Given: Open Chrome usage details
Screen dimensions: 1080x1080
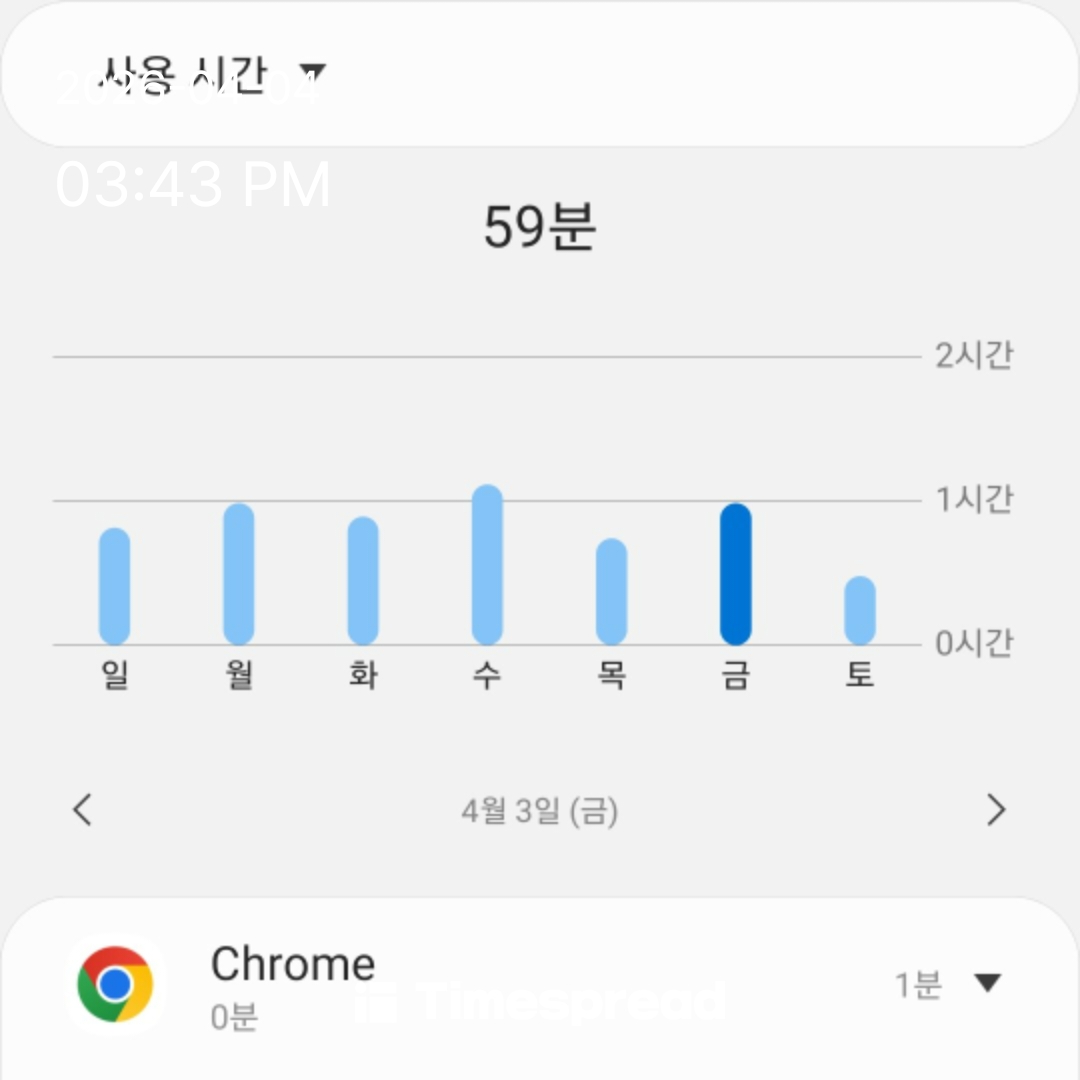Looking at the screenshot, I should (x=292, y=985).
